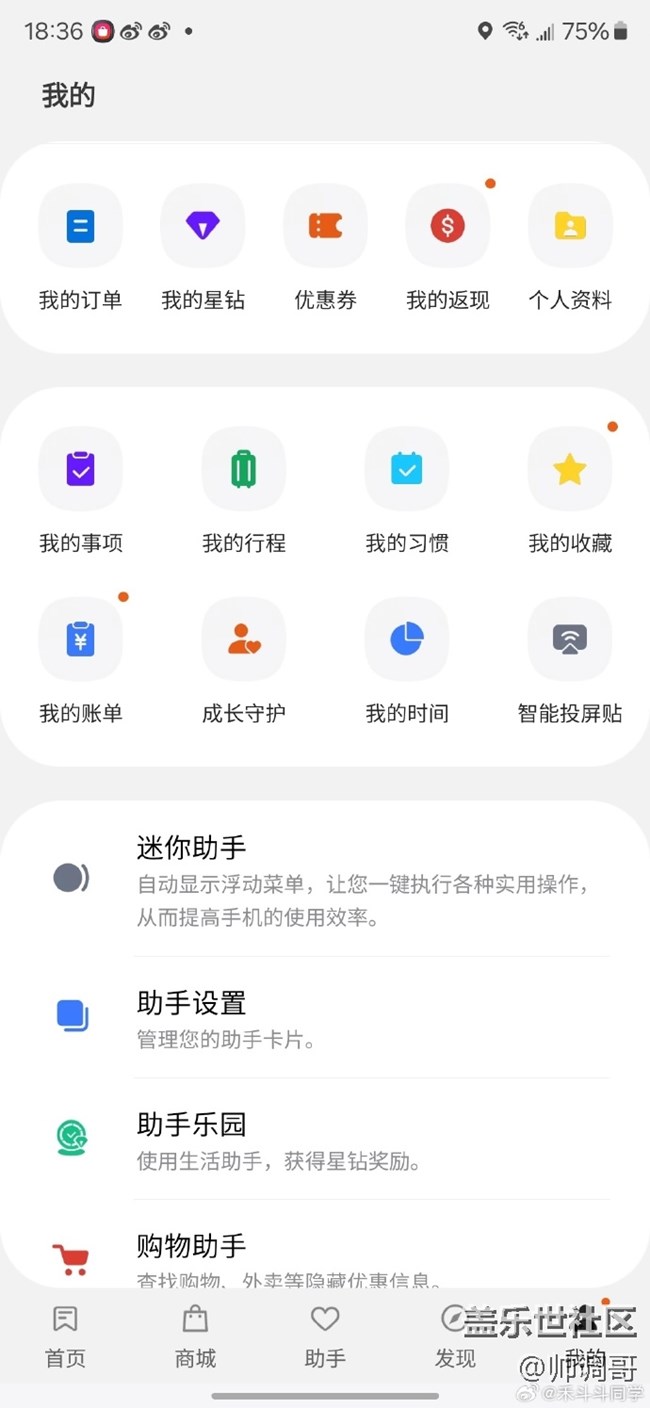Go to the 助手 tab

coord(325,1336)
